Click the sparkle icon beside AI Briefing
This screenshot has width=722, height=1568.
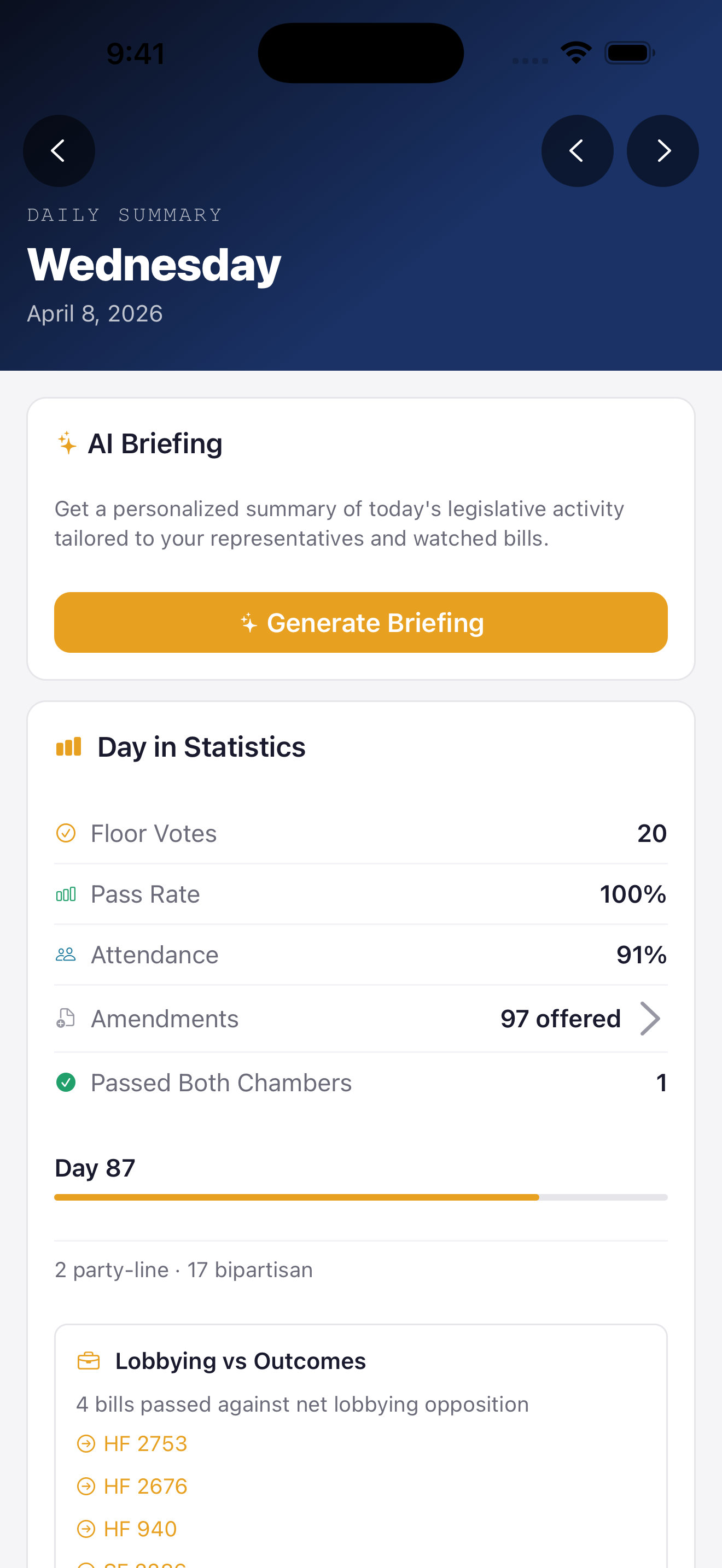67,444
